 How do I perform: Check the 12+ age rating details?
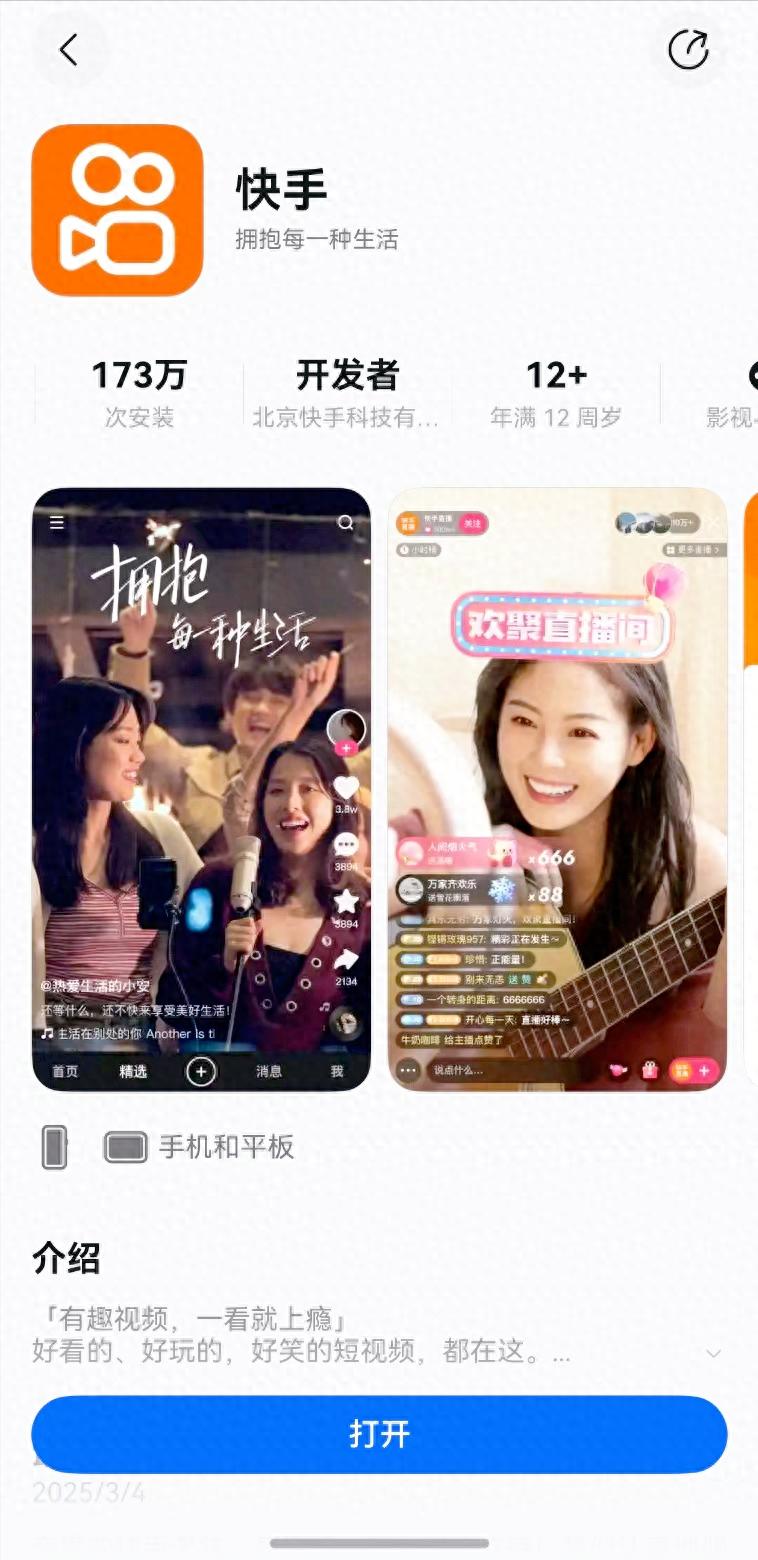click(556, 394)
